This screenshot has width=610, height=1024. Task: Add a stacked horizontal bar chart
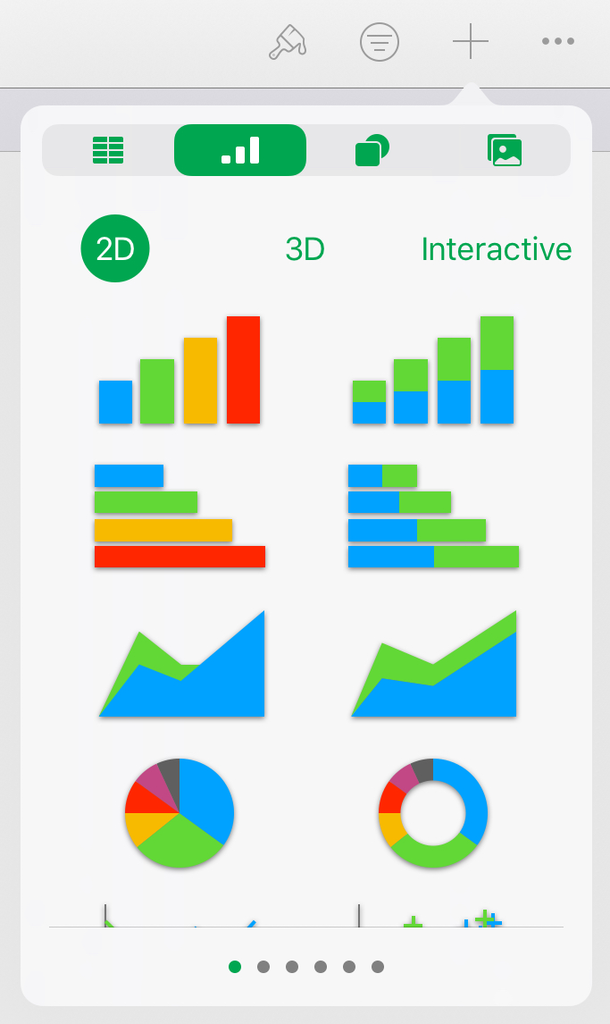pos(433,516)
